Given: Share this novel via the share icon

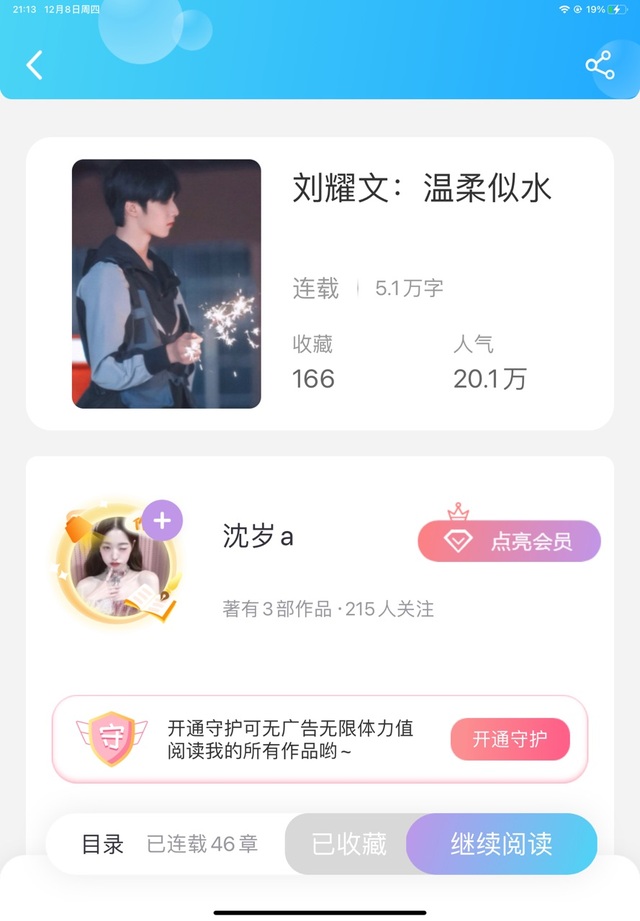Looking at the screenshot, I should pyautogui.click(x=600, y=65).
